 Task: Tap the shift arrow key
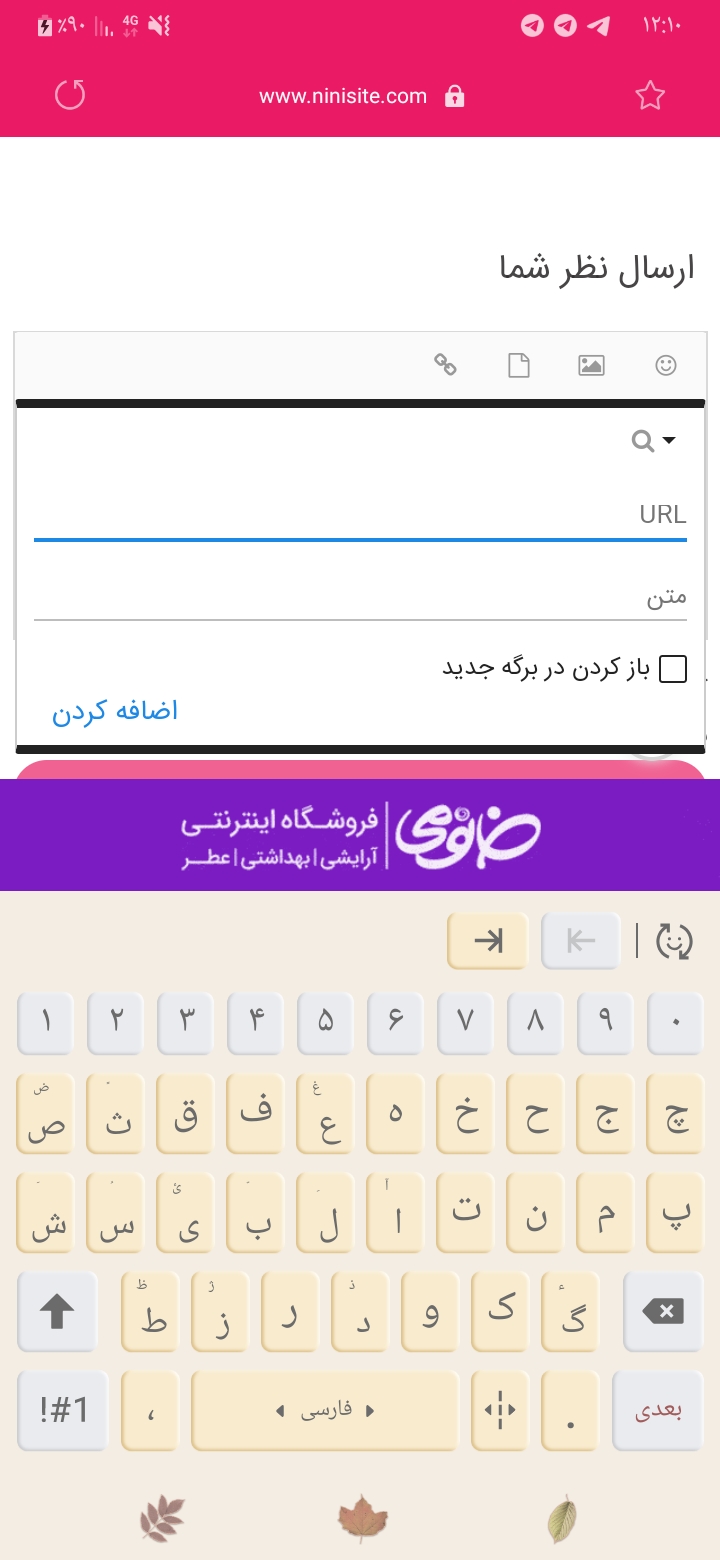click(57, 1312)
